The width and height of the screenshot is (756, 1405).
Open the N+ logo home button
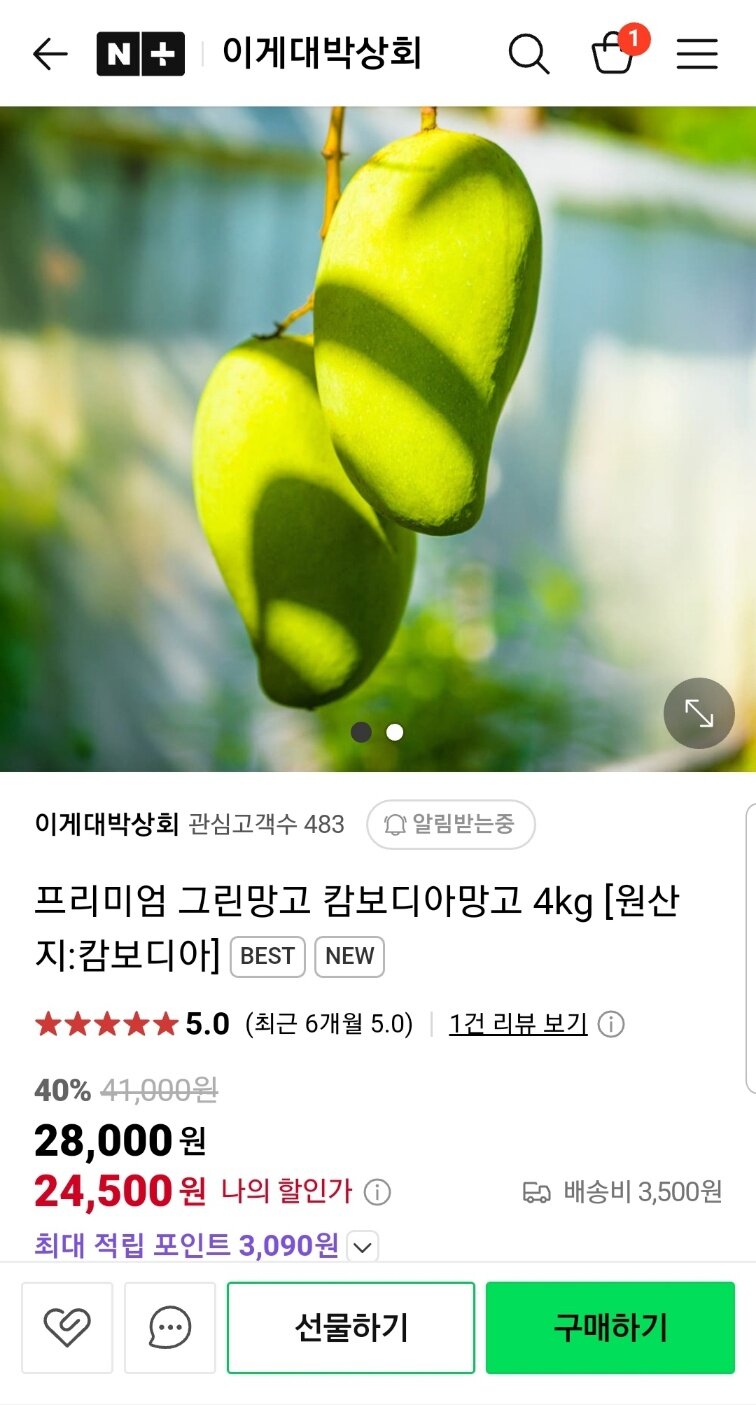[x=140, y=54]
